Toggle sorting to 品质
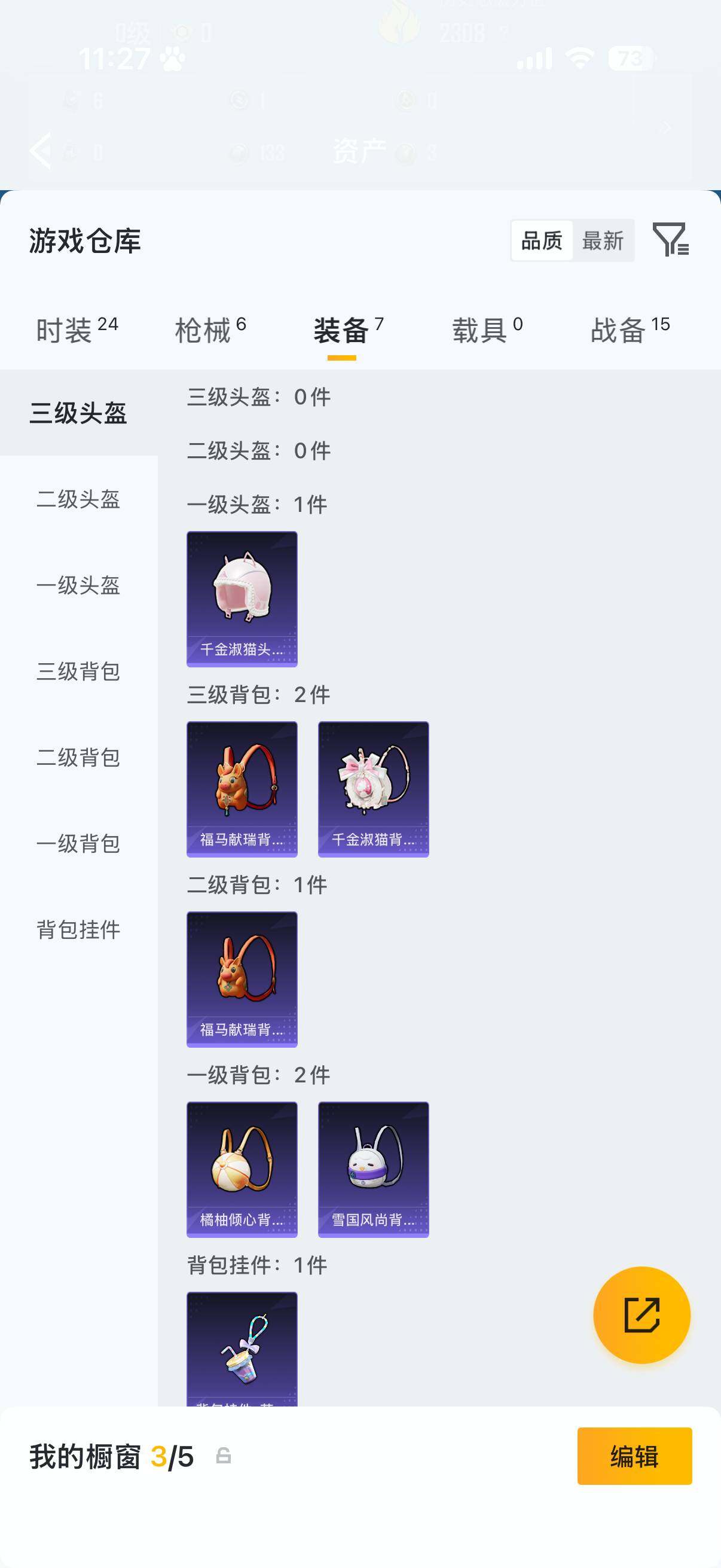The width and height of the screenshot is (721, 1568). (543, 242)
